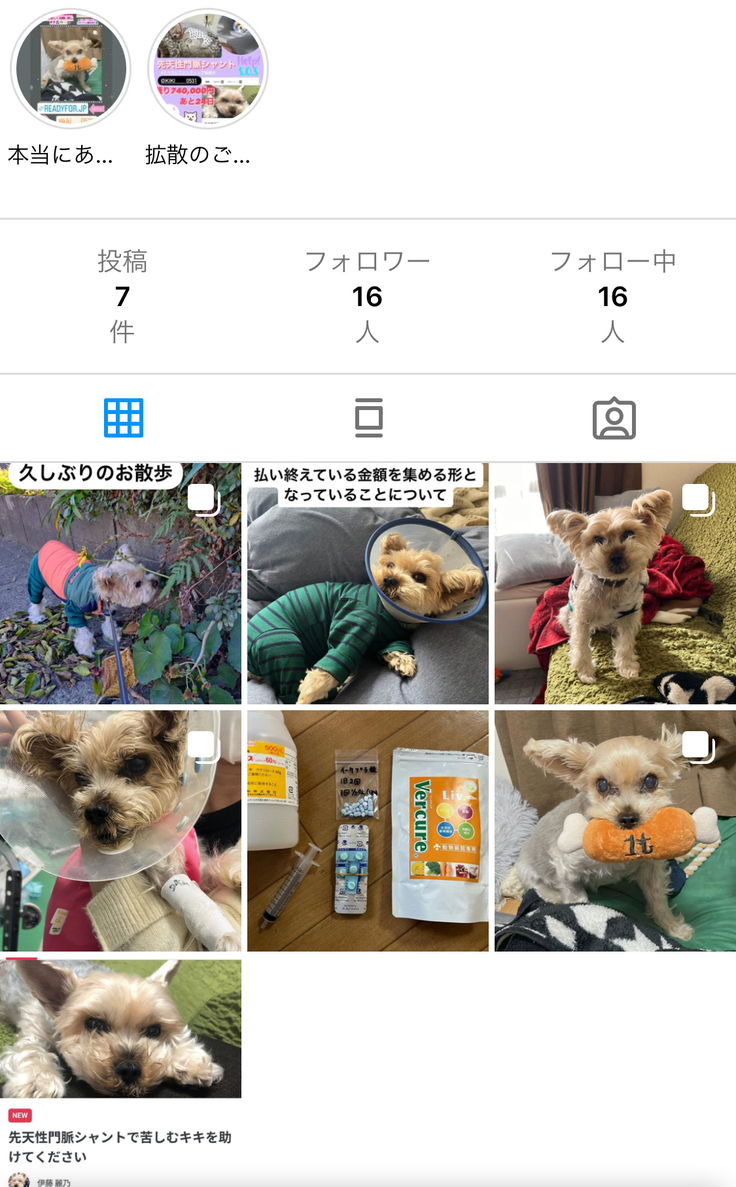Open the Vercure medicine photo post
This screenshot has width=736, height=1187.
(368, 831)
